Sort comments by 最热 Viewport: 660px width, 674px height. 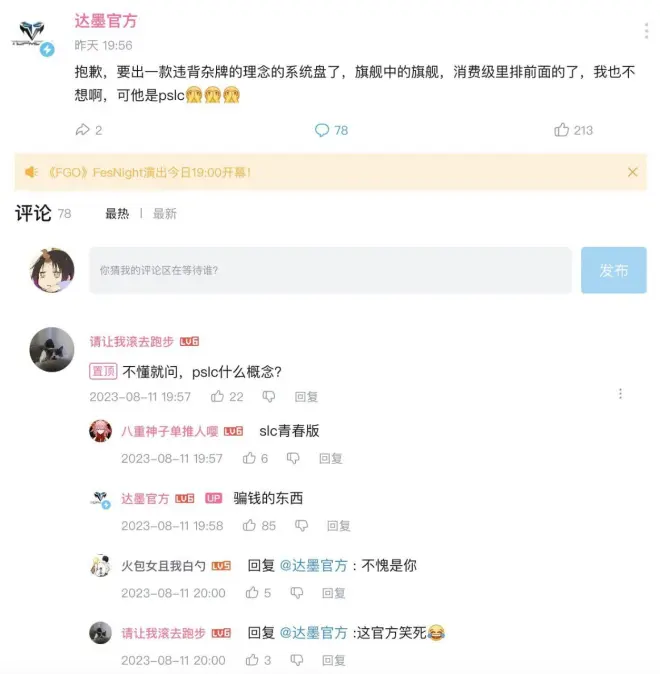117,214
